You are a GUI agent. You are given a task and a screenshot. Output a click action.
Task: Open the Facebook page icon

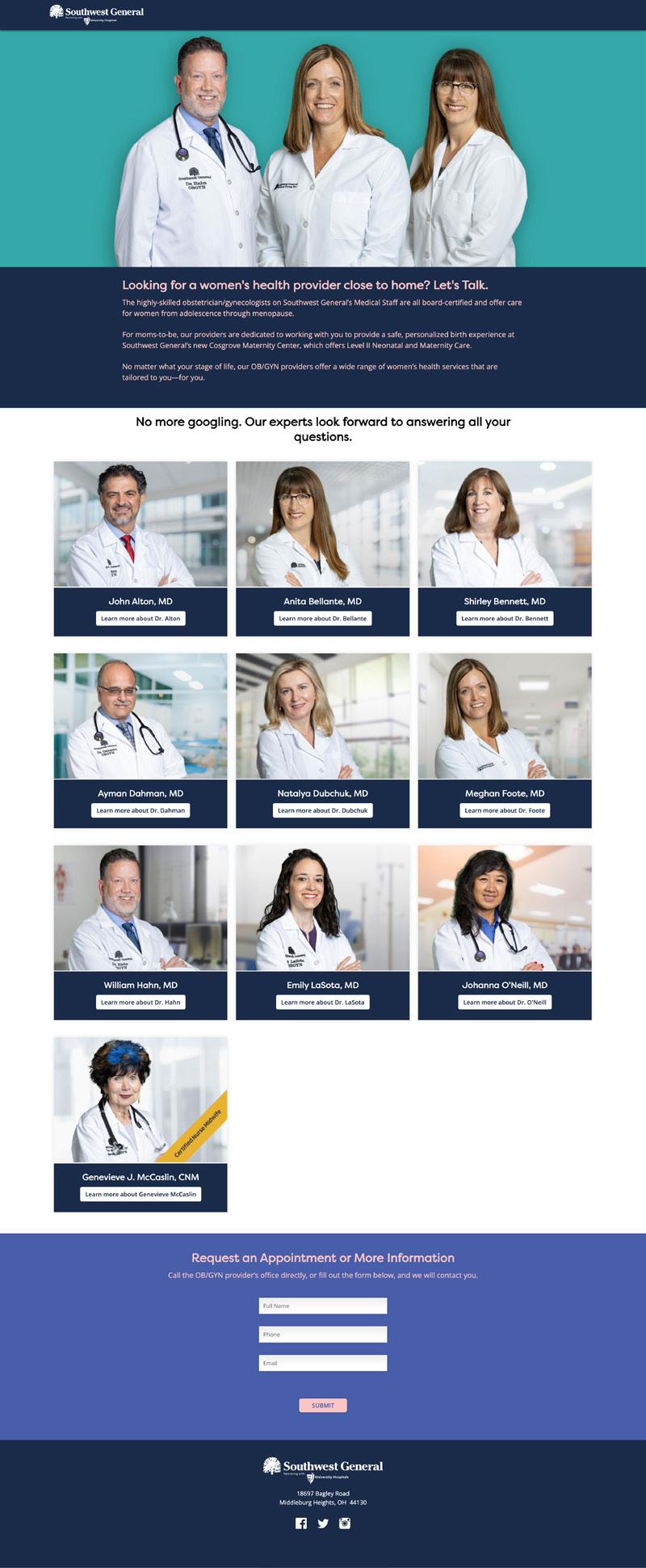(301, 1523)
